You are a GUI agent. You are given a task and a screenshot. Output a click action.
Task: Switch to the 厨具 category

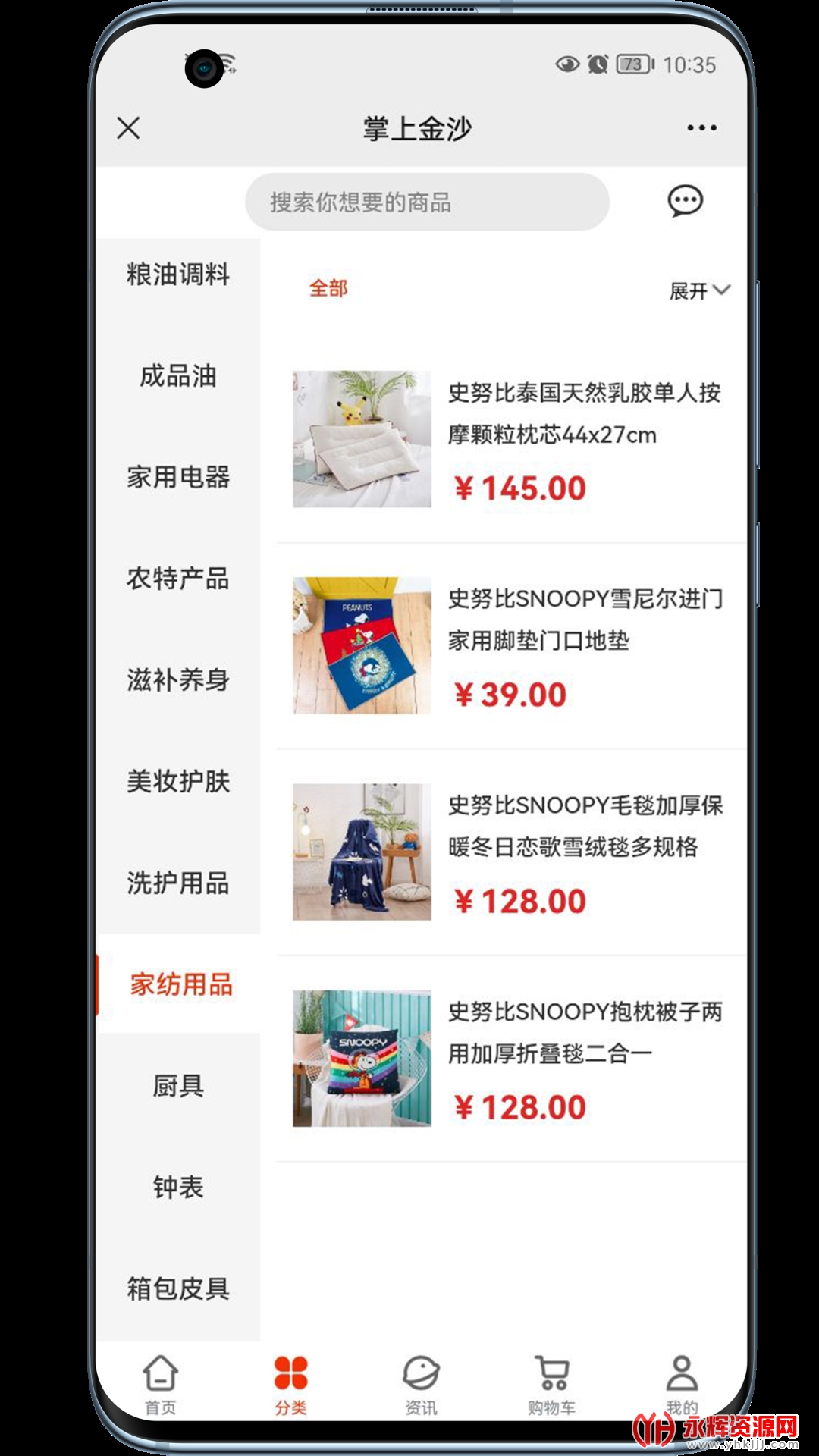(x=178, y=1086)
